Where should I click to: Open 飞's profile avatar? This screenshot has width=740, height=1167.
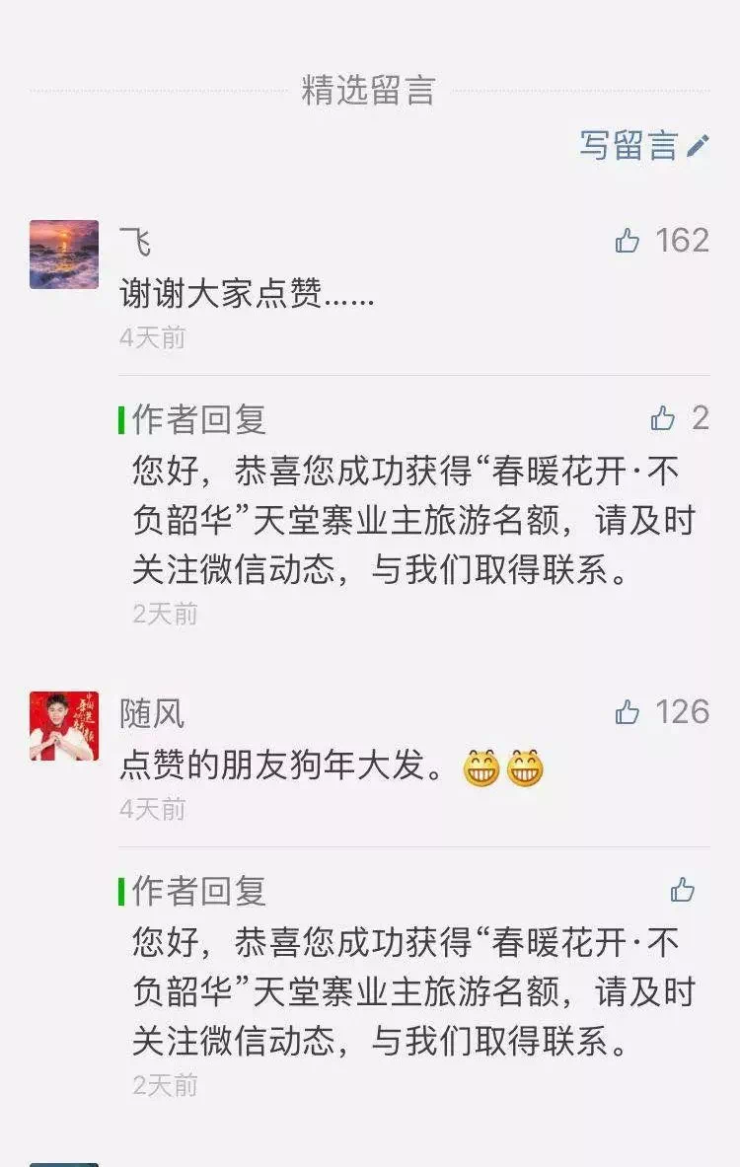pyautogui.click(x=64, y=255)
